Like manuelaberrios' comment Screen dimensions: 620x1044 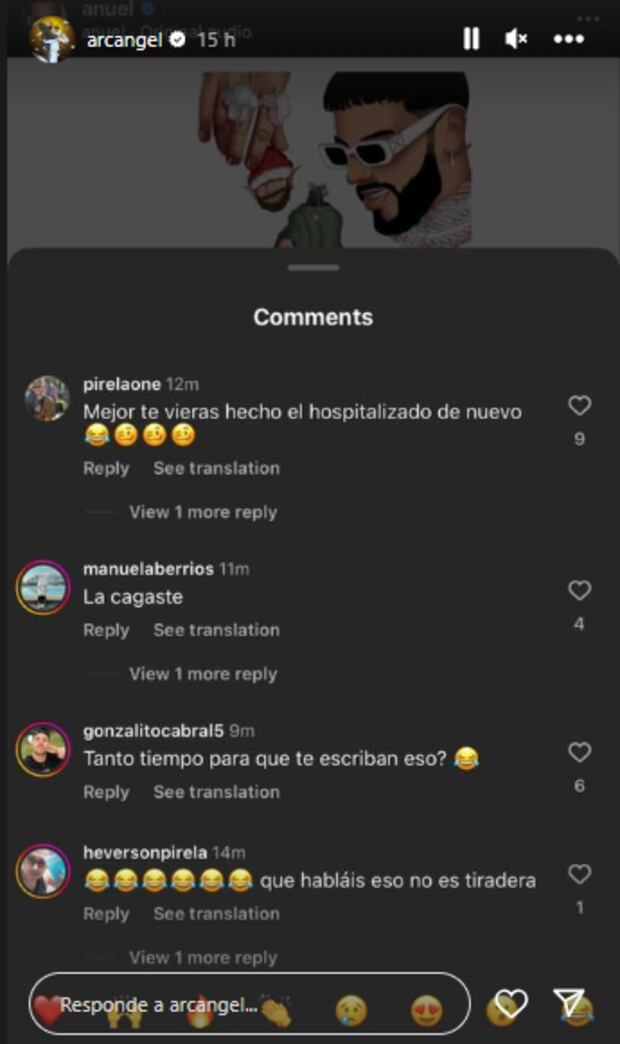[579, 591]
